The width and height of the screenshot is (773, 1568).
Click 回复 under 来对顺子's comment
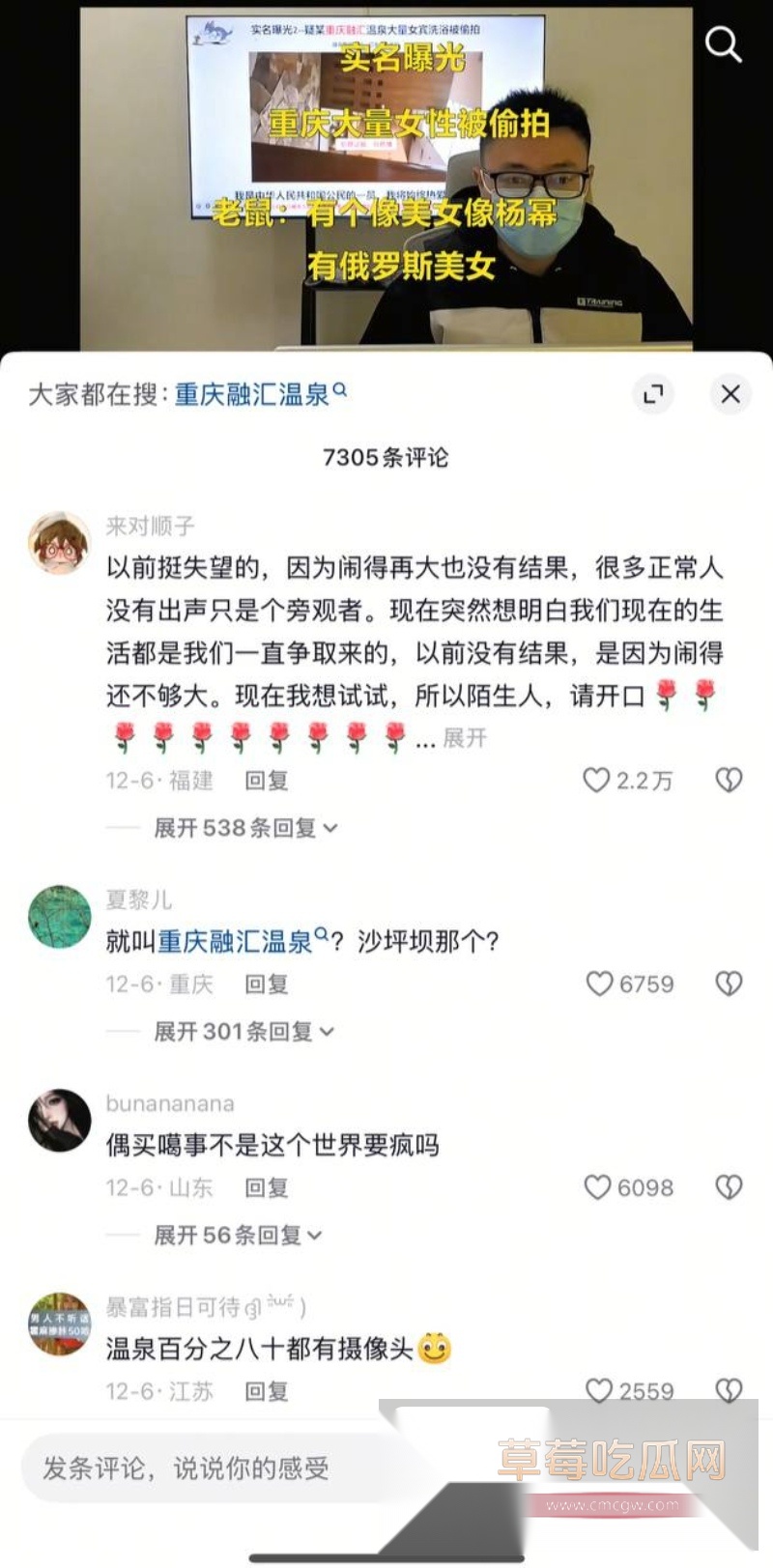(x=266, y=780)
